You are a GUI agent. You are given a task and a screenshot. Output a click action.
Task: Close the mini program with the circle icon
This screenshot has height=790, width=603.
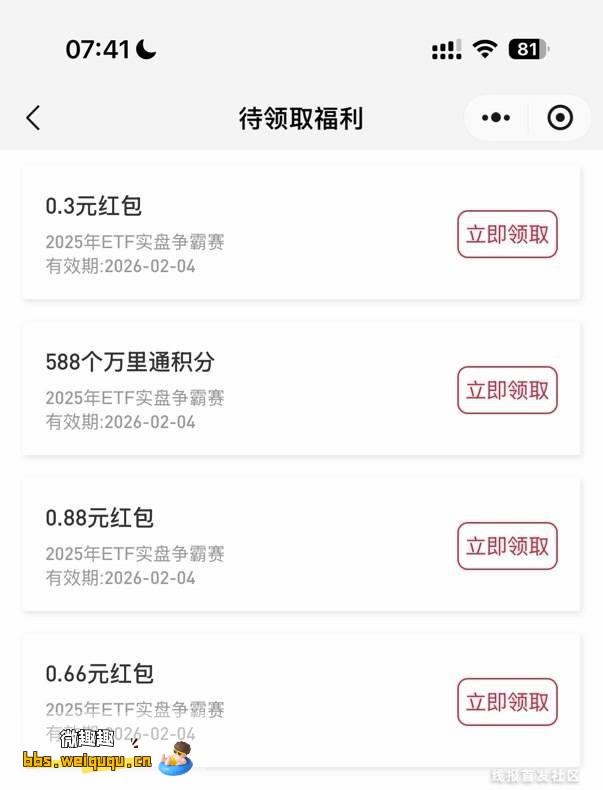(560, 118)
